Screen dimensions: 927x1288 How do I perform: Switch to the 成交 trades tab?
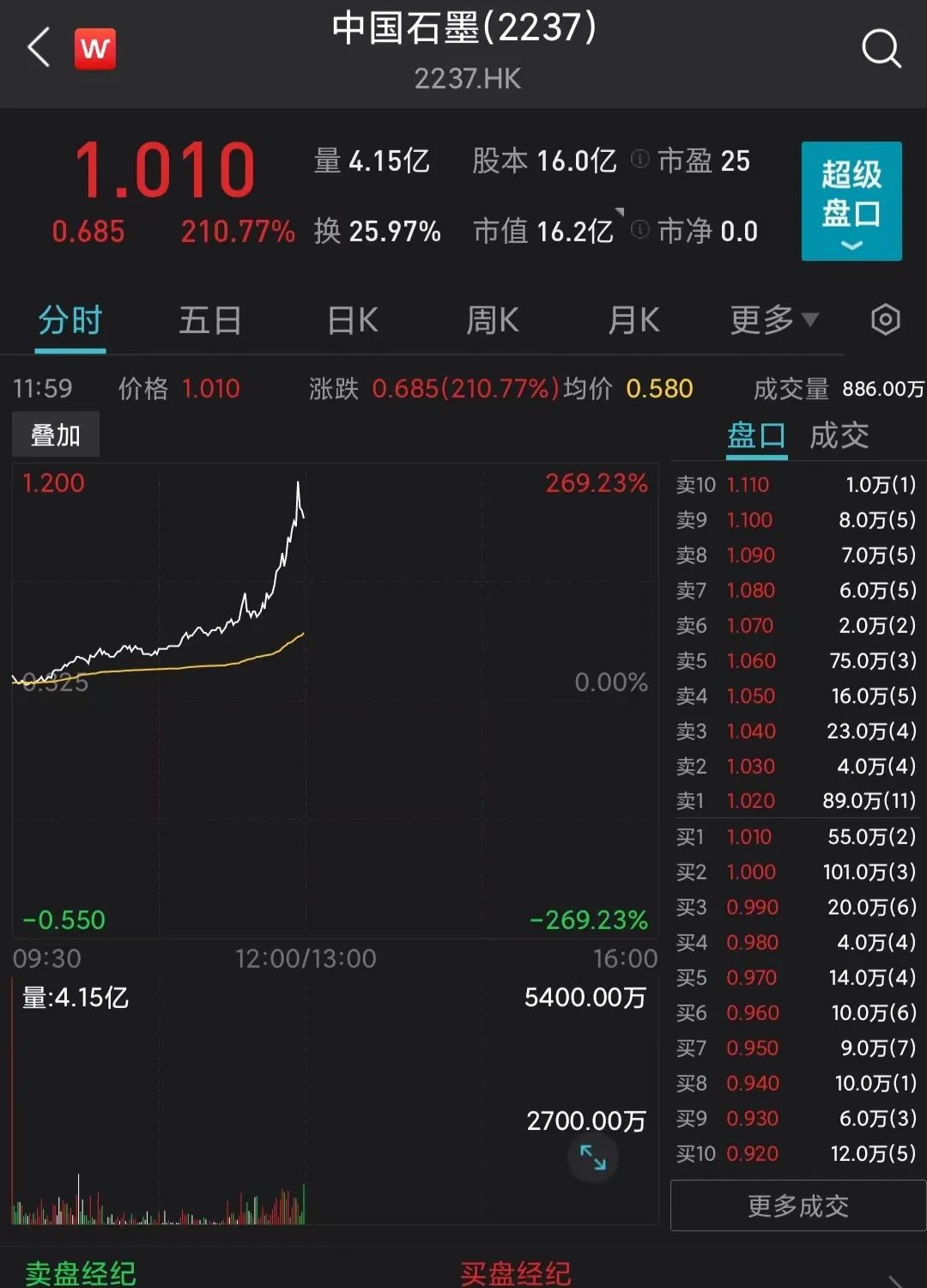coord(839,436)
